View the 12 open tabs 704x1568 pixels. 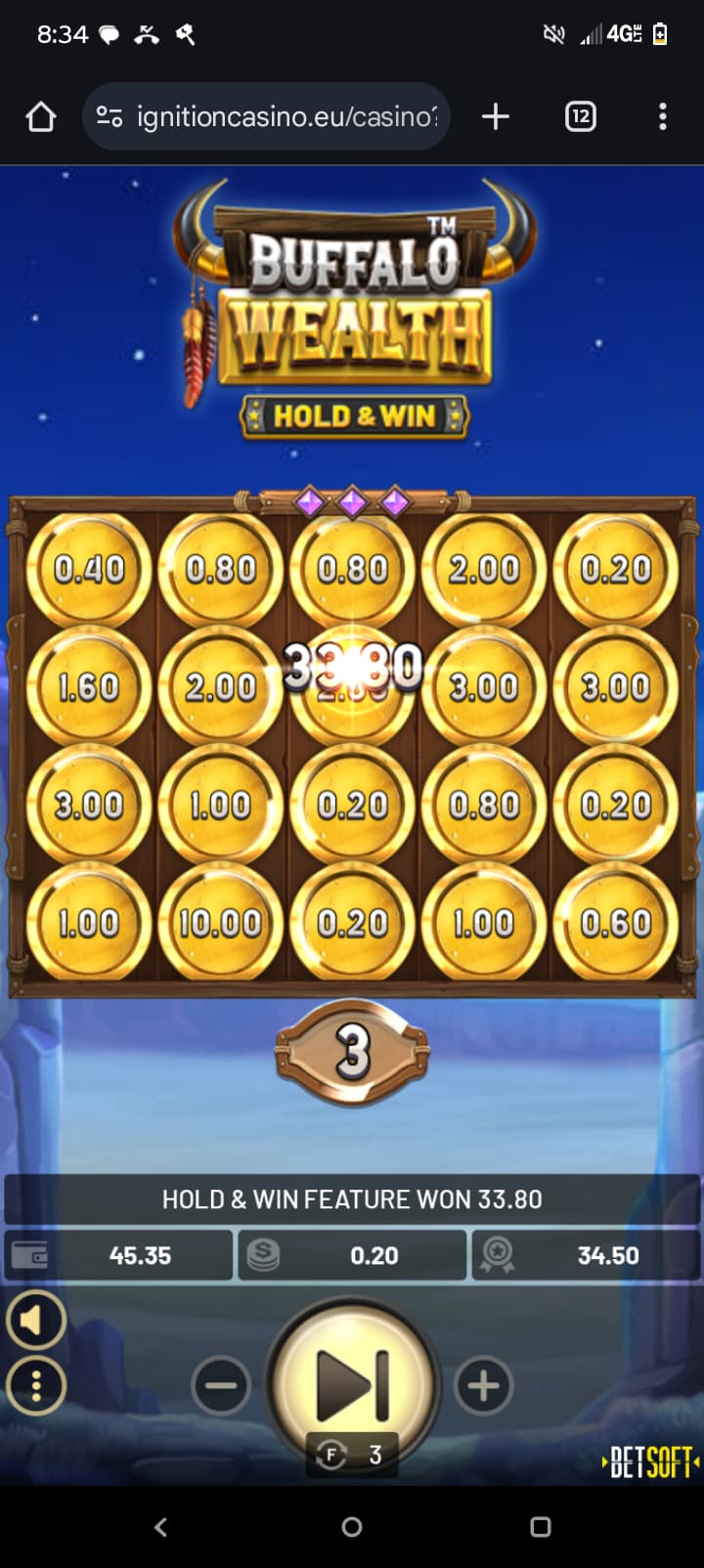[580, 117]
